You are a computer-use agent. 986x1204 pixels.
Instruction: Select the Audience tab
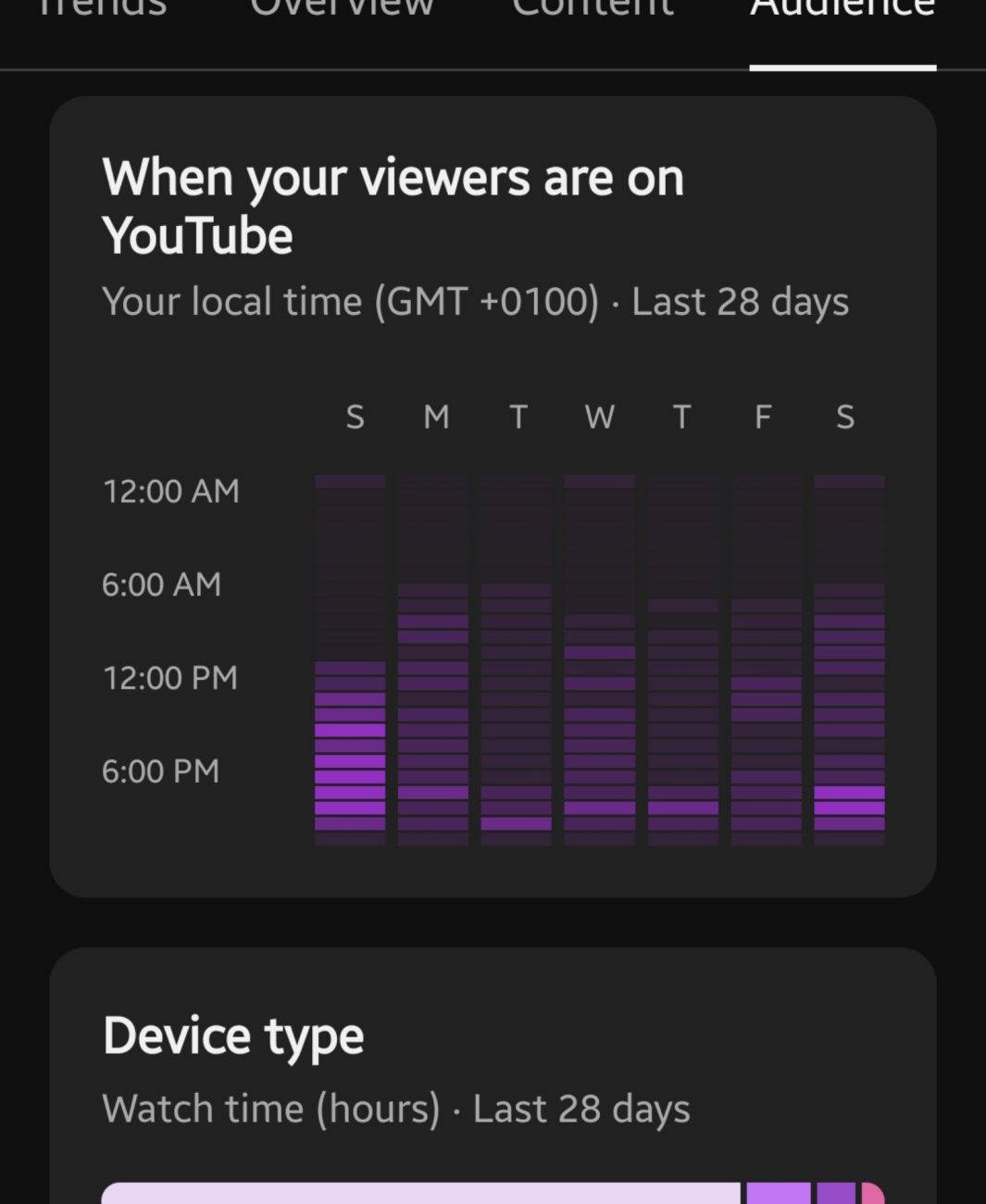point(842,9)
